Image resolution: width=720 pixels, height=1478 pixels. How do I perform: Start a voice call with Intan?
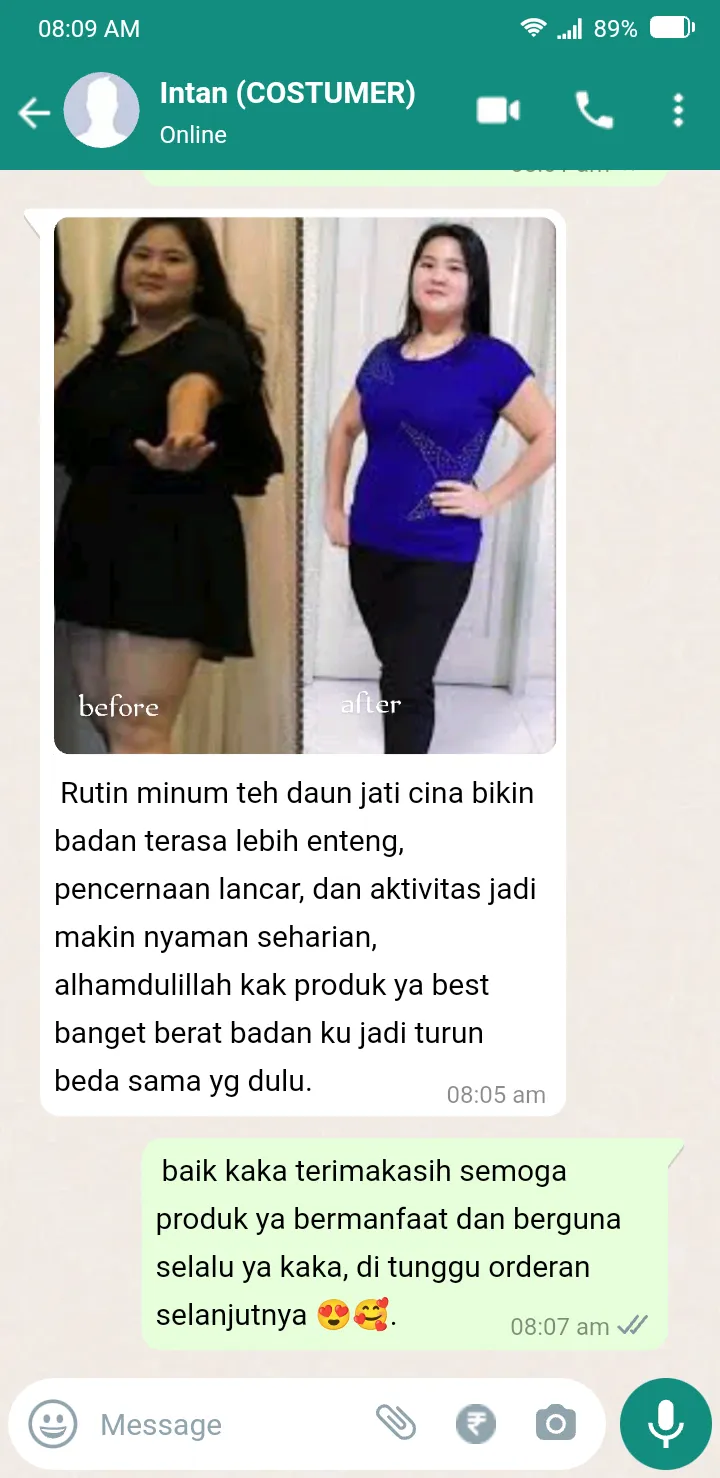coord(594,110)
